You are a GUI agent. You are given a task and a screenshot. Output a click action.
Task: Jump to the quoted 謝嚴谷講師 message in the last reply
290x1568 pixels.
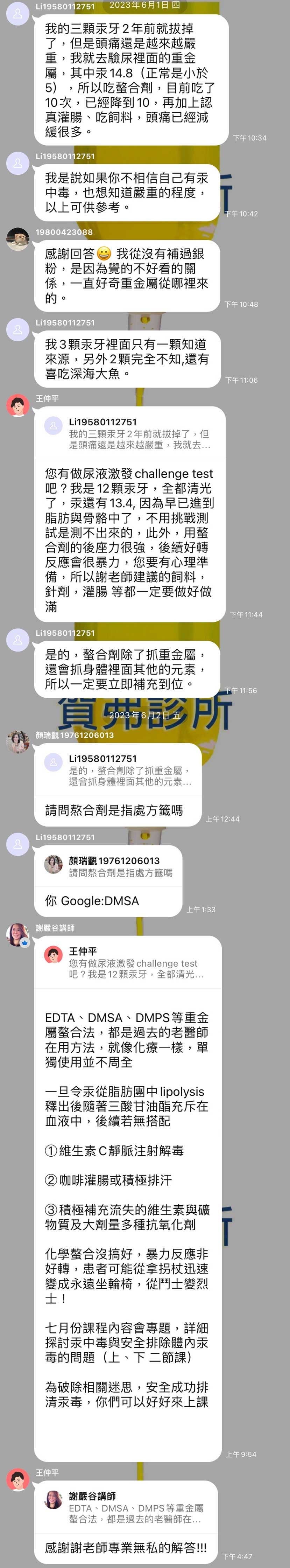coord(128,1508)
